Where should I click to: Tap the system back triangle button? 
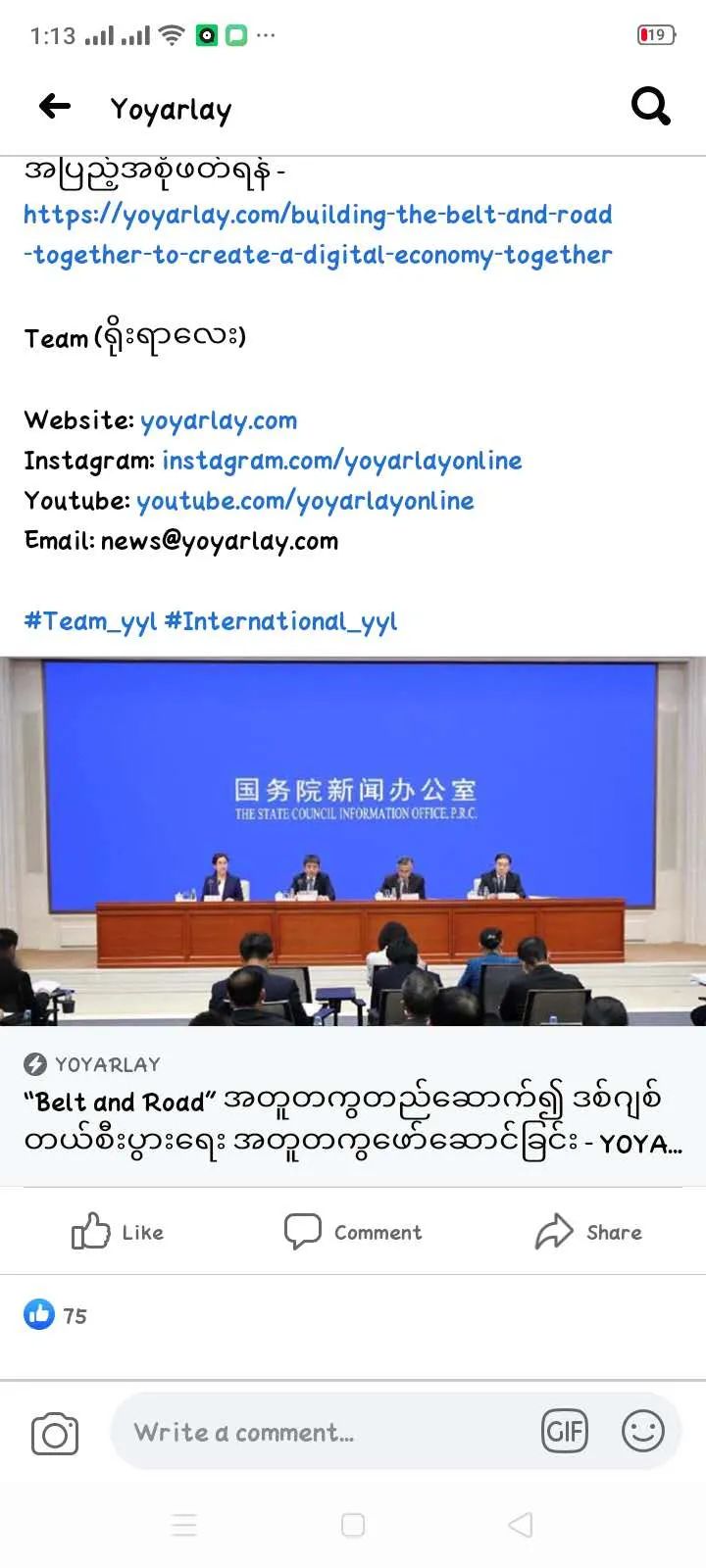[521, 1525]
